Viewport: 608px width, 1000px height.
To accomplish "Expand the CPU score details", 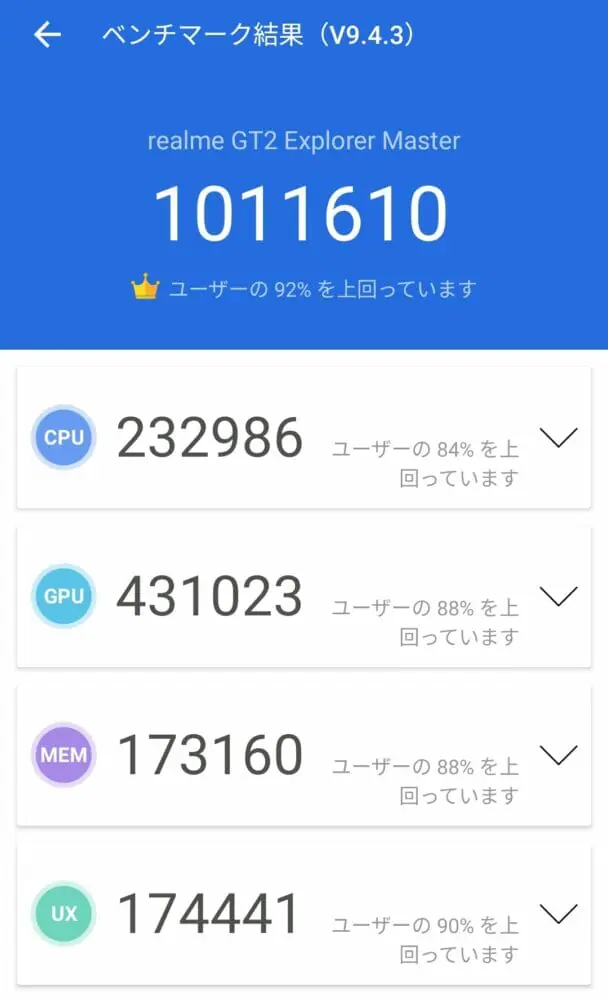I will [558, 437].
